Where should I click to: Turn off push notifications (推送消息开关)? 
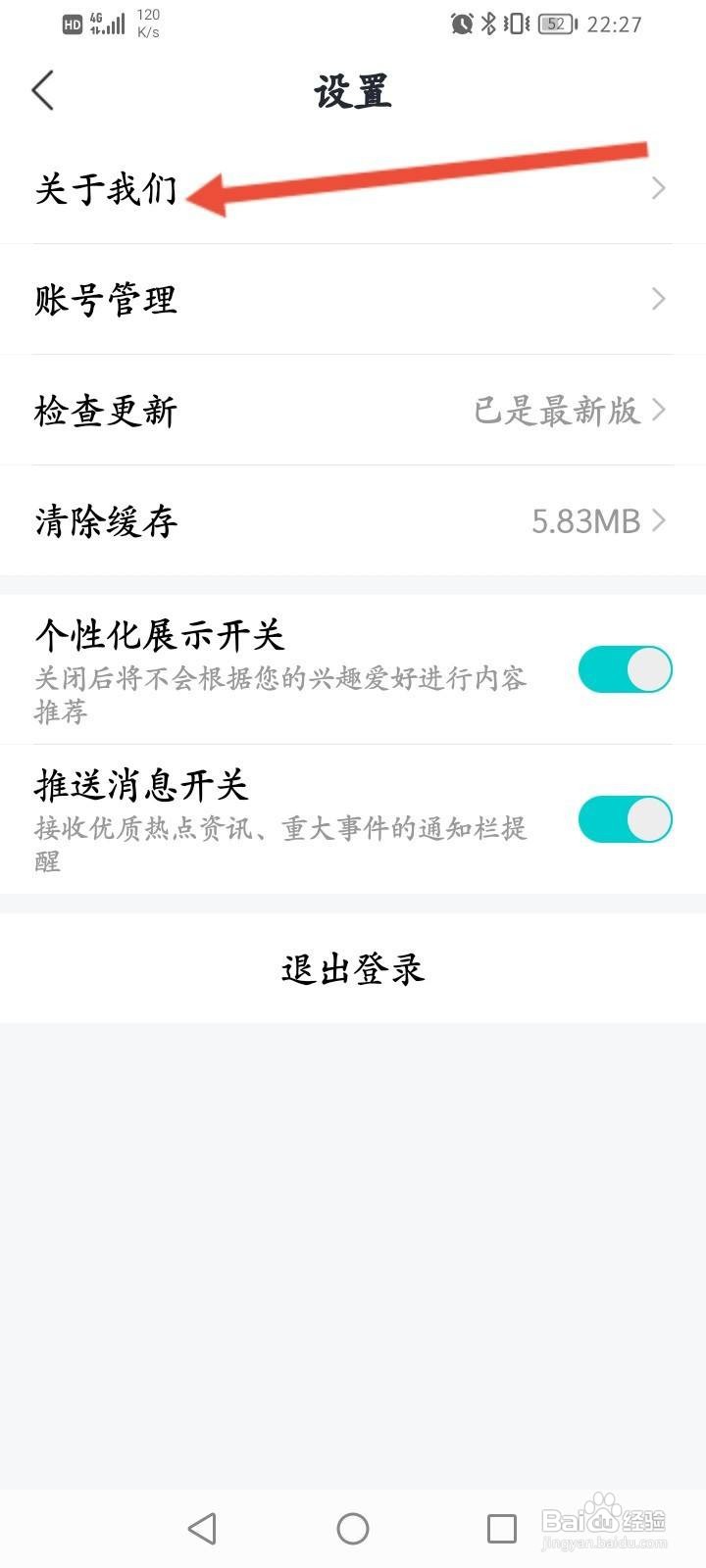coord(625,818)
